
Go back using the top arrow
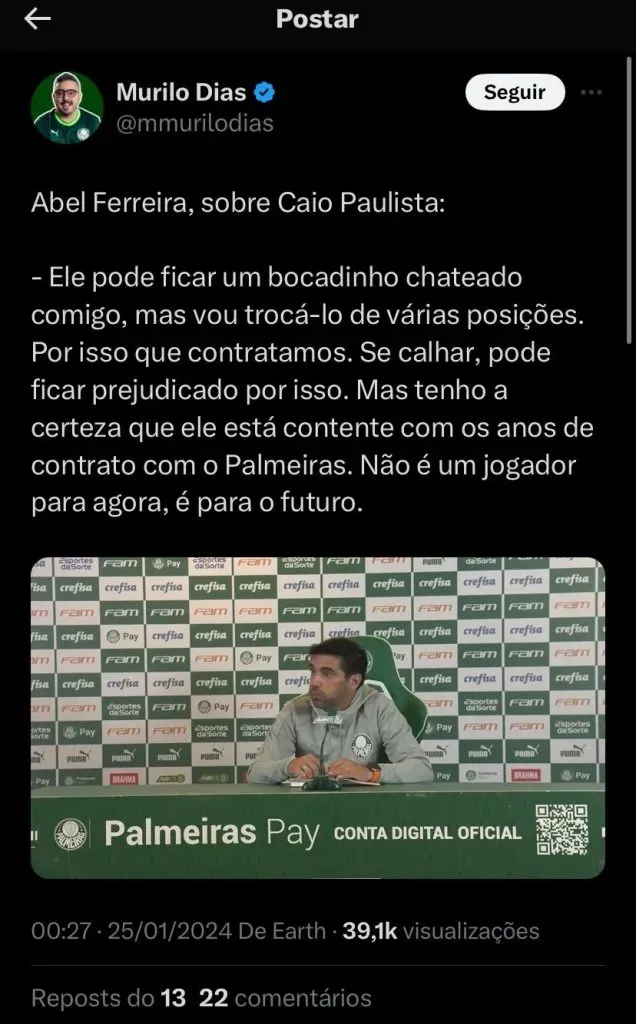37,20
